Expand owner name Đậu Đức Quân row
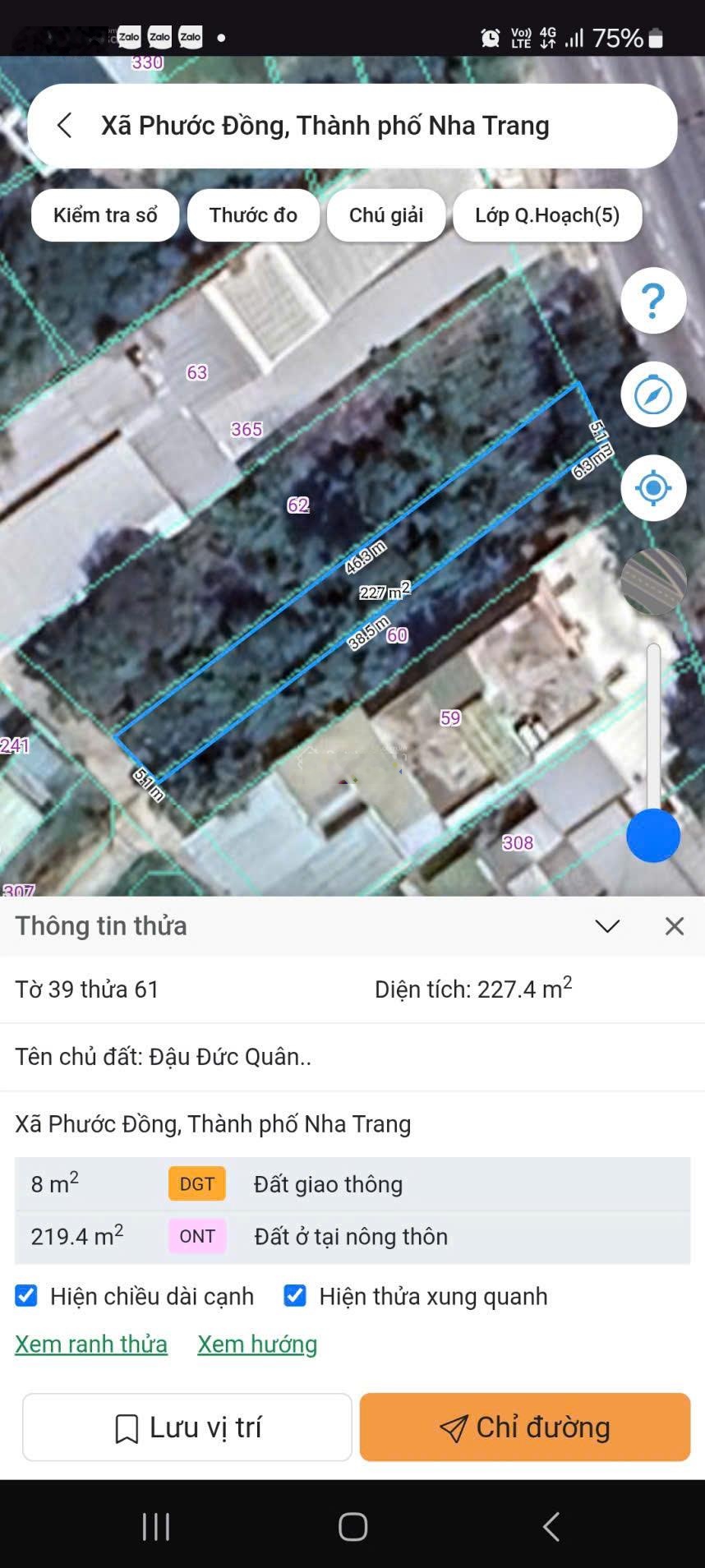 pyautogui.click(x=163, y=1057)
